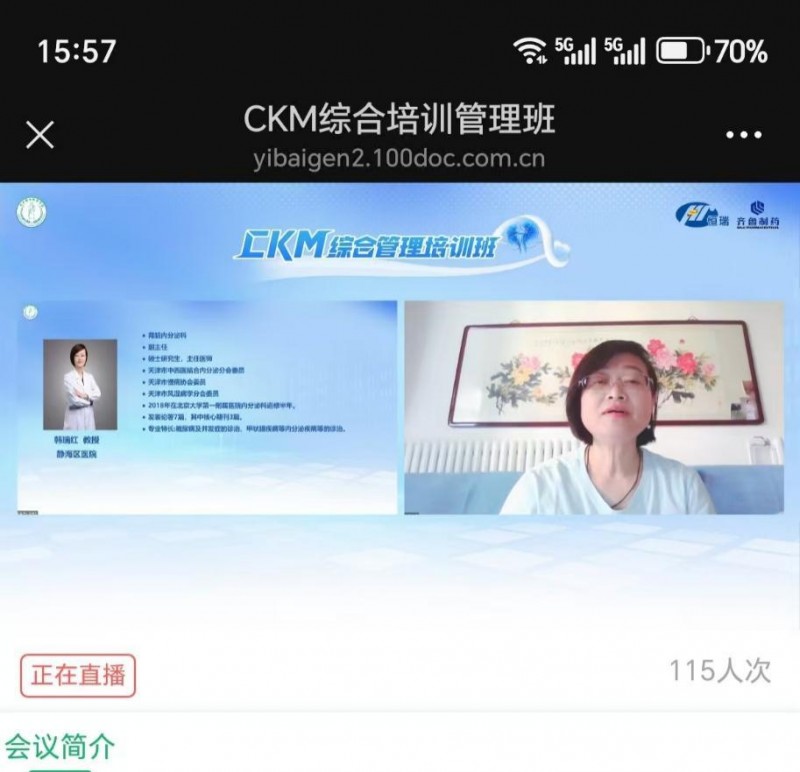Open the three-dot overflow menu
The height and width of the screenshot is (772, 800).
tap(743, 135)
